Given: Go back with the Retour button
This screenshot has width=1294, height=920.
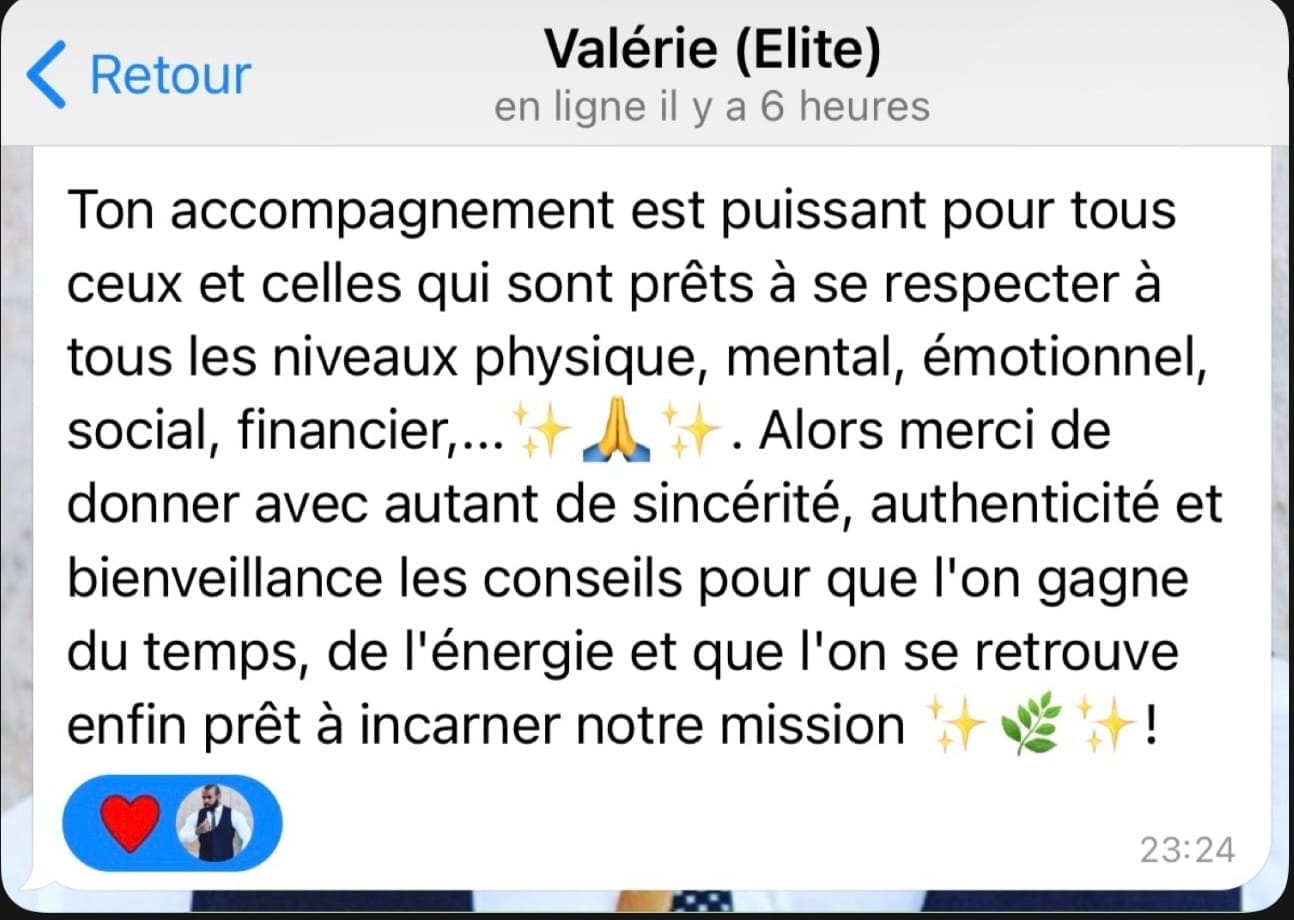Looking at the screenshot, I should point(140,75).
